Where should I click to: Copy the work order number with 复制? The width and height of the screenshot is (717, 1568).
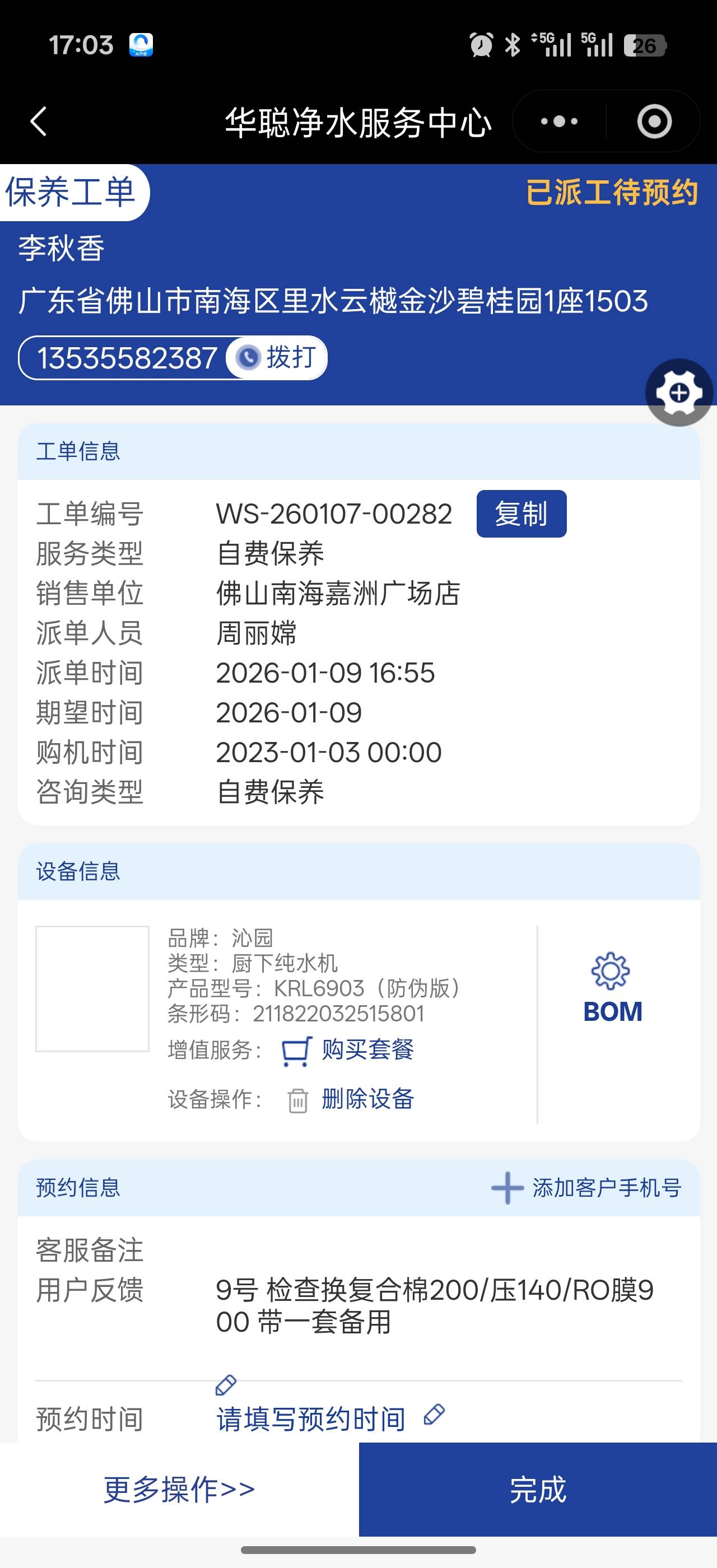pos(521,514)
